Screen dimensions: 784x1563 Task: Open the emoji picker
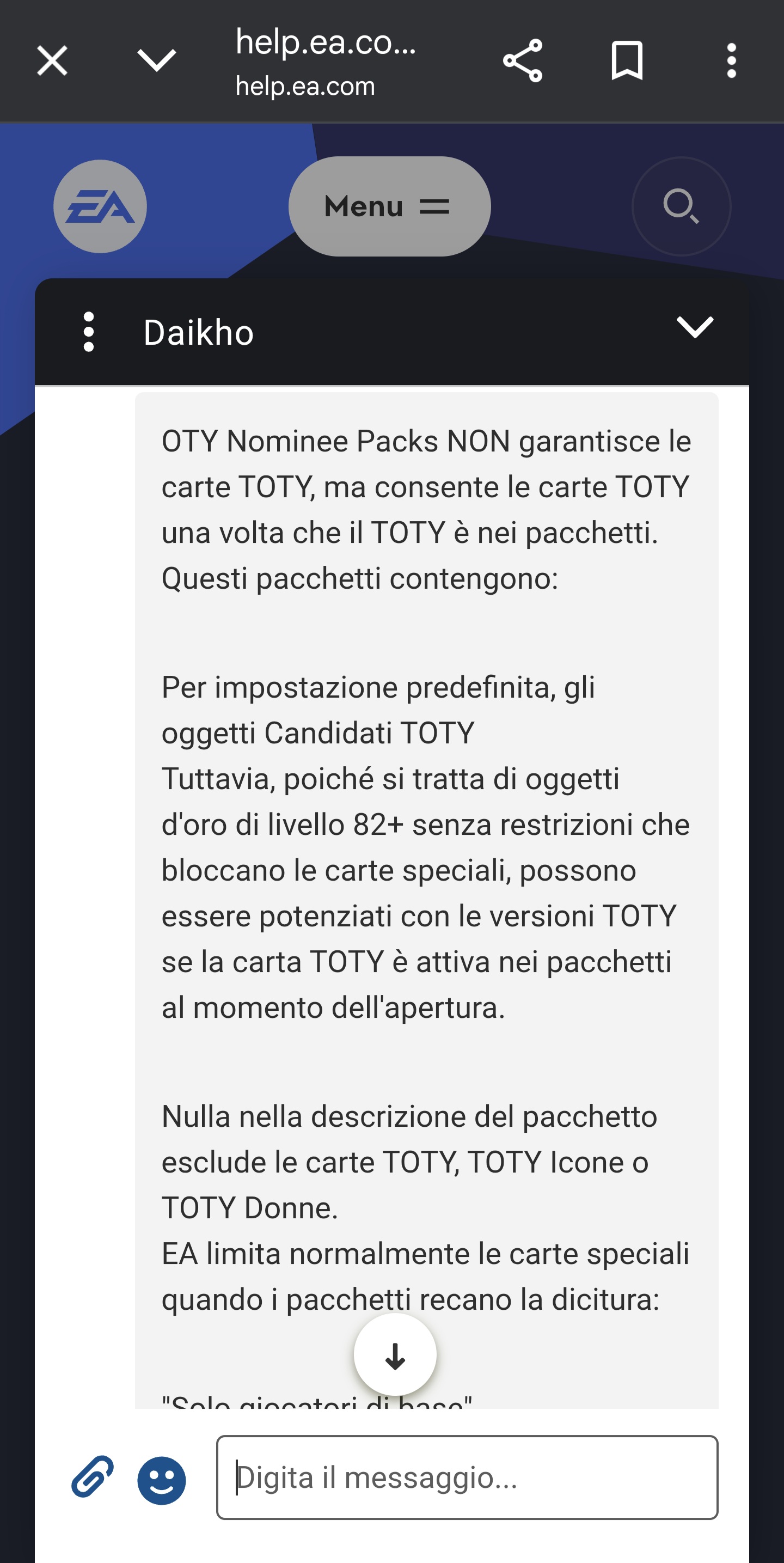click(161, 1480)
